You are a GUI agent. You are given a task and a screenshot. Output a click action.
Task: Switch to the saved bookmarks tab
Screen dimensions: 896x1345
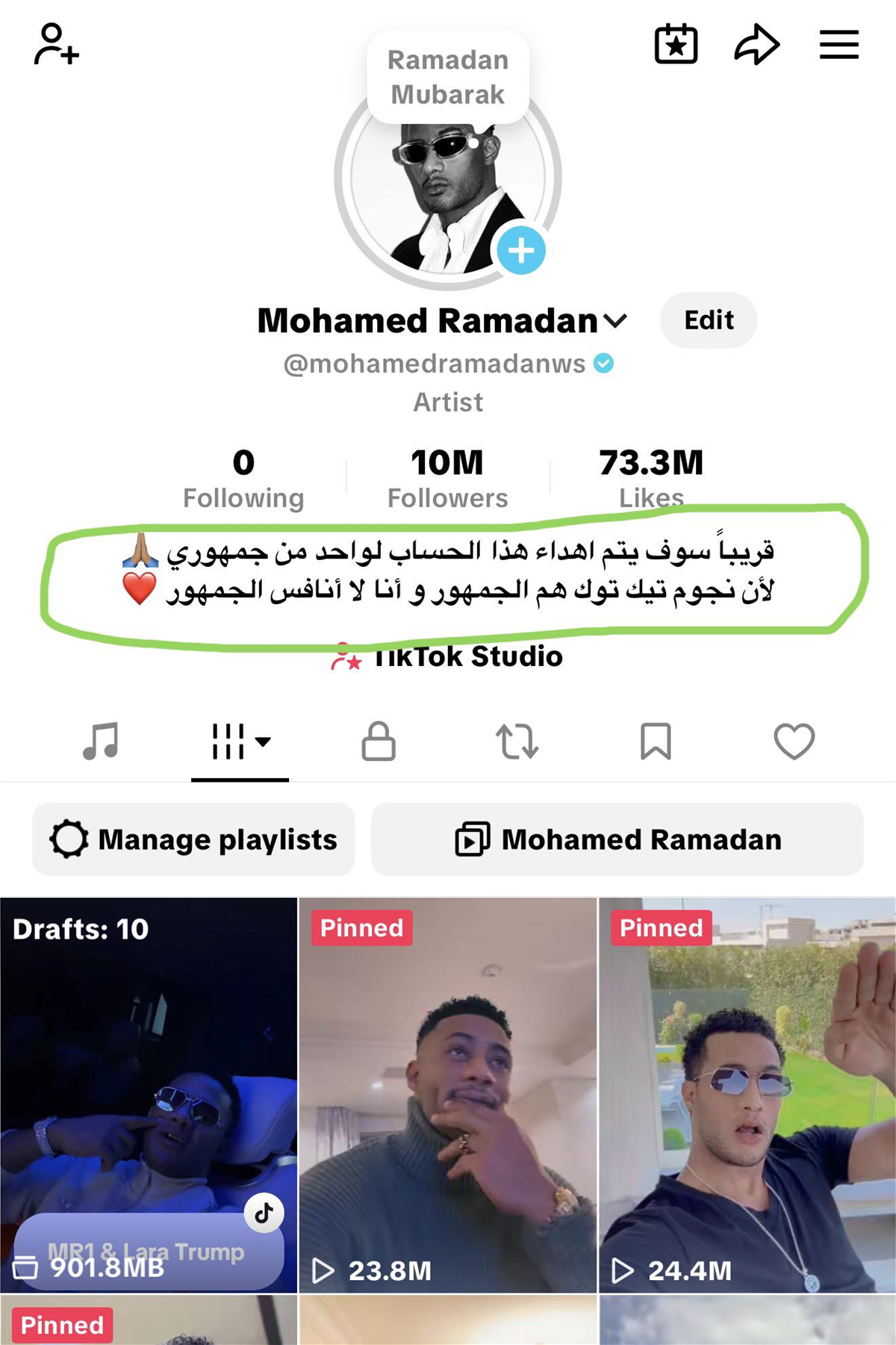[656, 741]
